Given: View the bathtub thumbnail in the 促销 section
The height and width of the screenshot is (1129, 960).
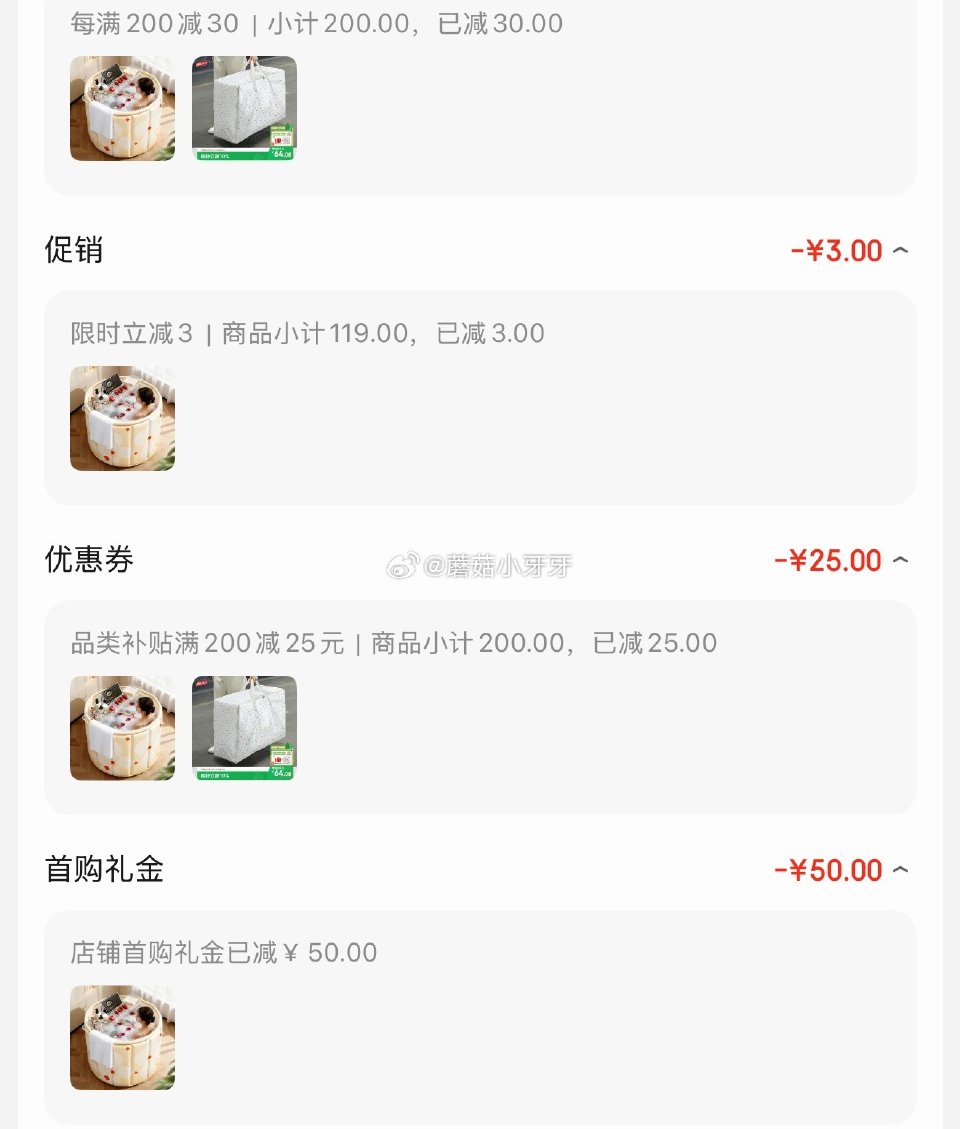Looking at the screenshot, I should (122, 418).
